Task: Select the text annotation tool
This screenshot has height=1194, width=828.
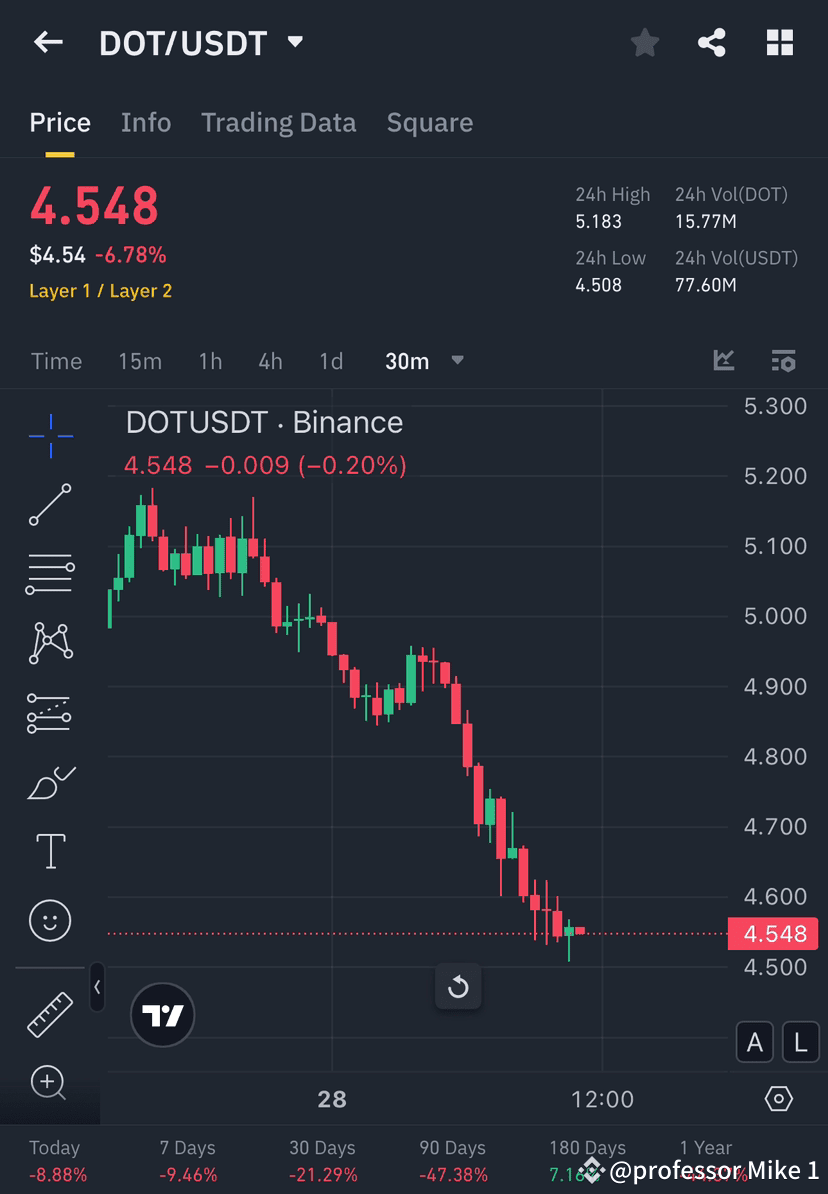Action: 50,851
